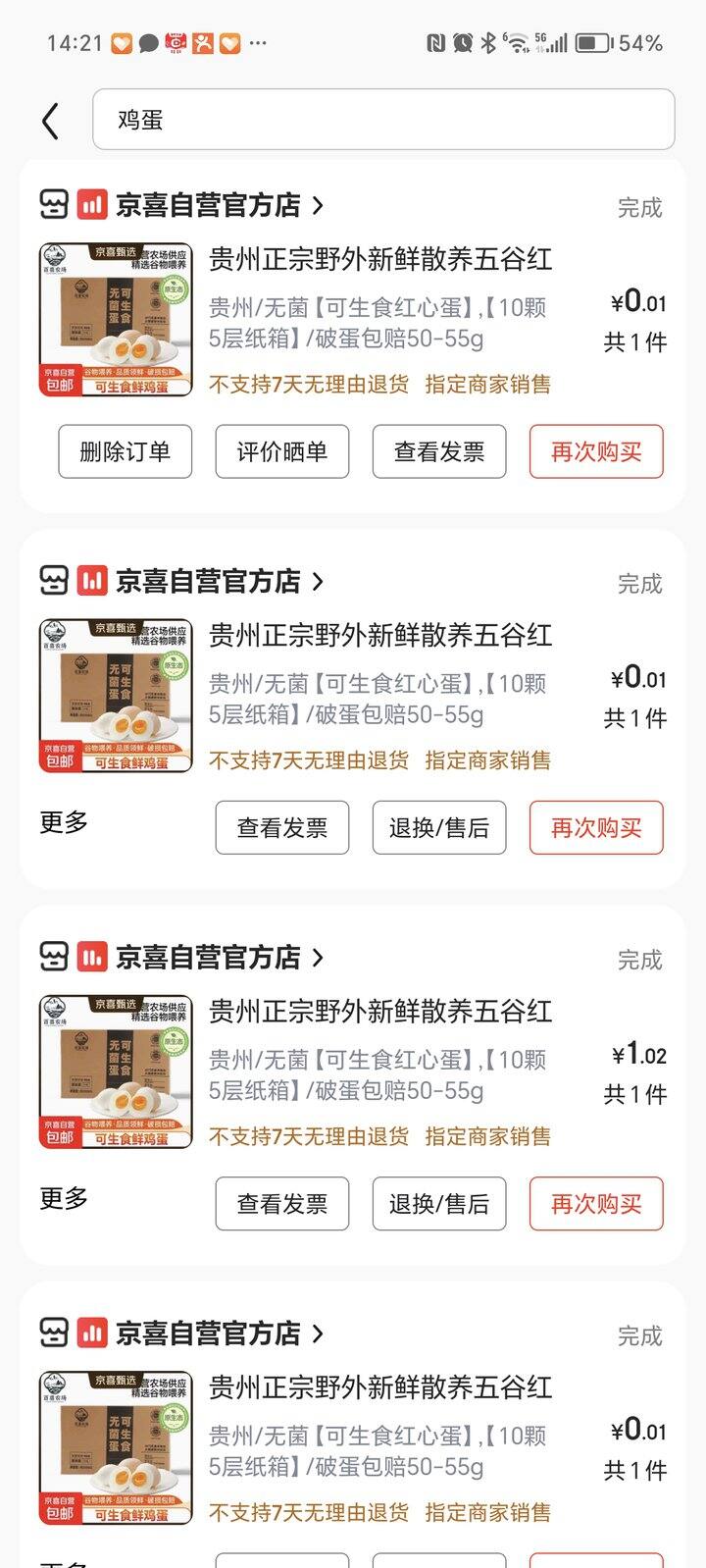Select 再次购买 beside the 评价晒单 order

click(596, 451)
